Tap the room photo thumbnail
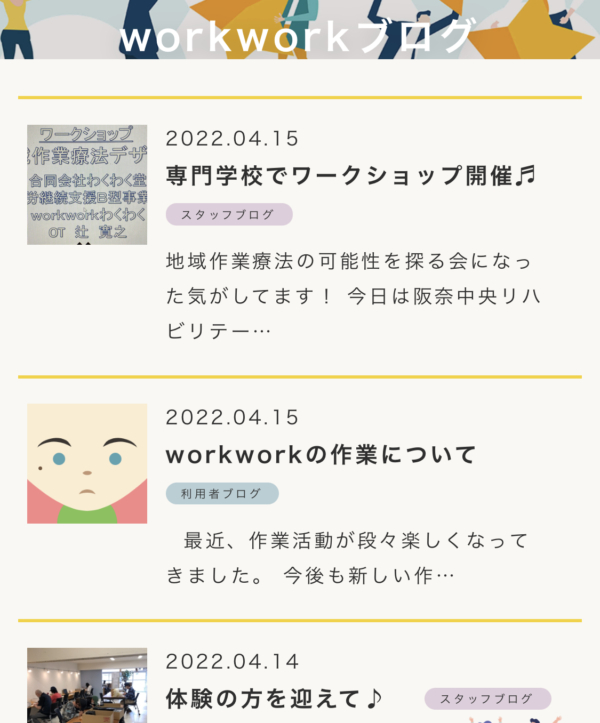This screenshot has width=600, height=723. [x=87, y=688]
